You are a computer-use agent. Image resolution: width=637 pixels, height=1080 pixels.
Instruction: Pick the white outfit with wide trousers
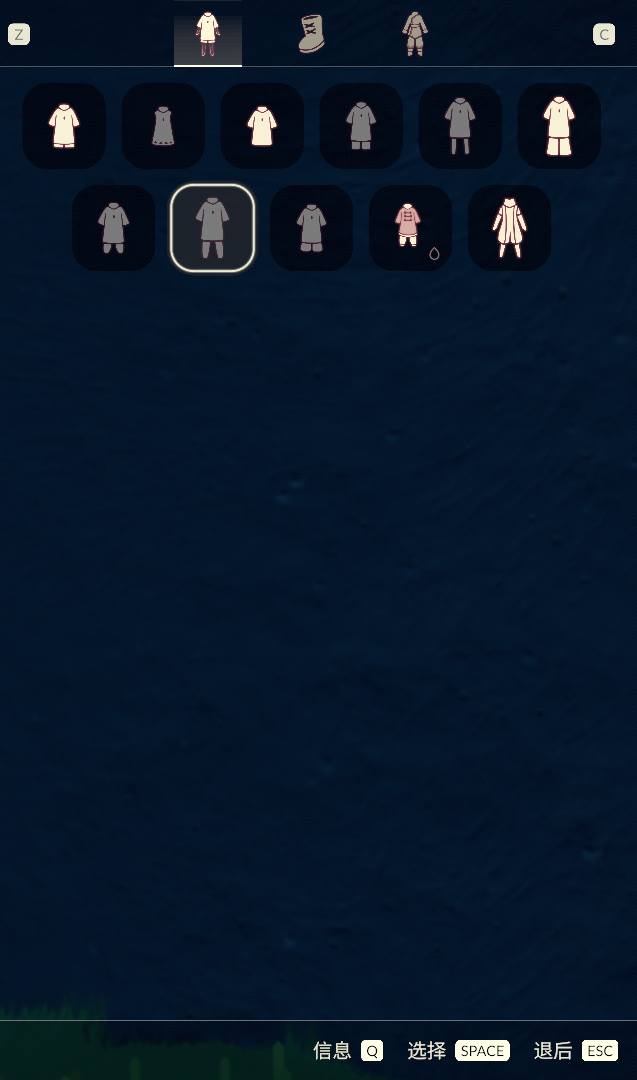[x=559, y=126]
